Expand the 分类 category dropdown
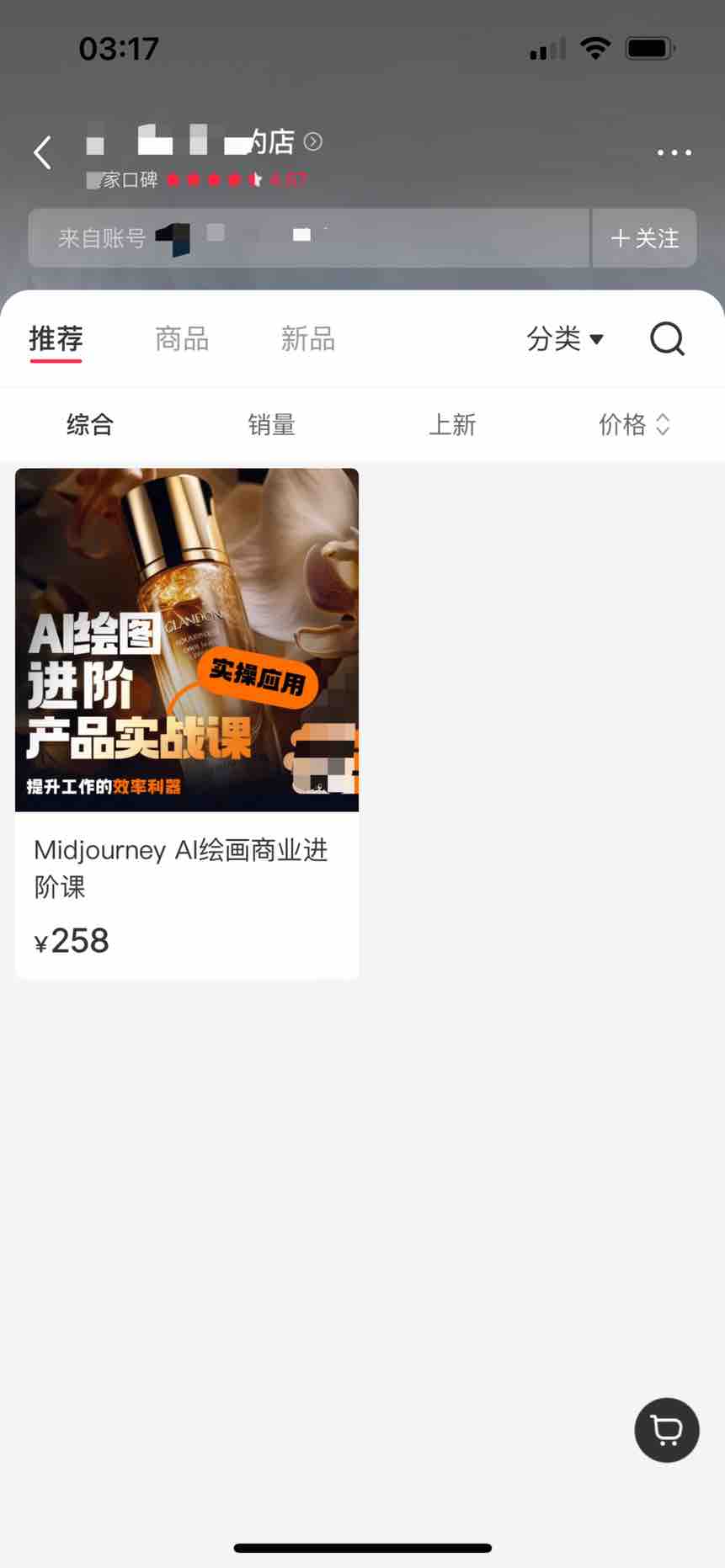The height and width of the screenshot is (1568, 725). click(565, 339)
